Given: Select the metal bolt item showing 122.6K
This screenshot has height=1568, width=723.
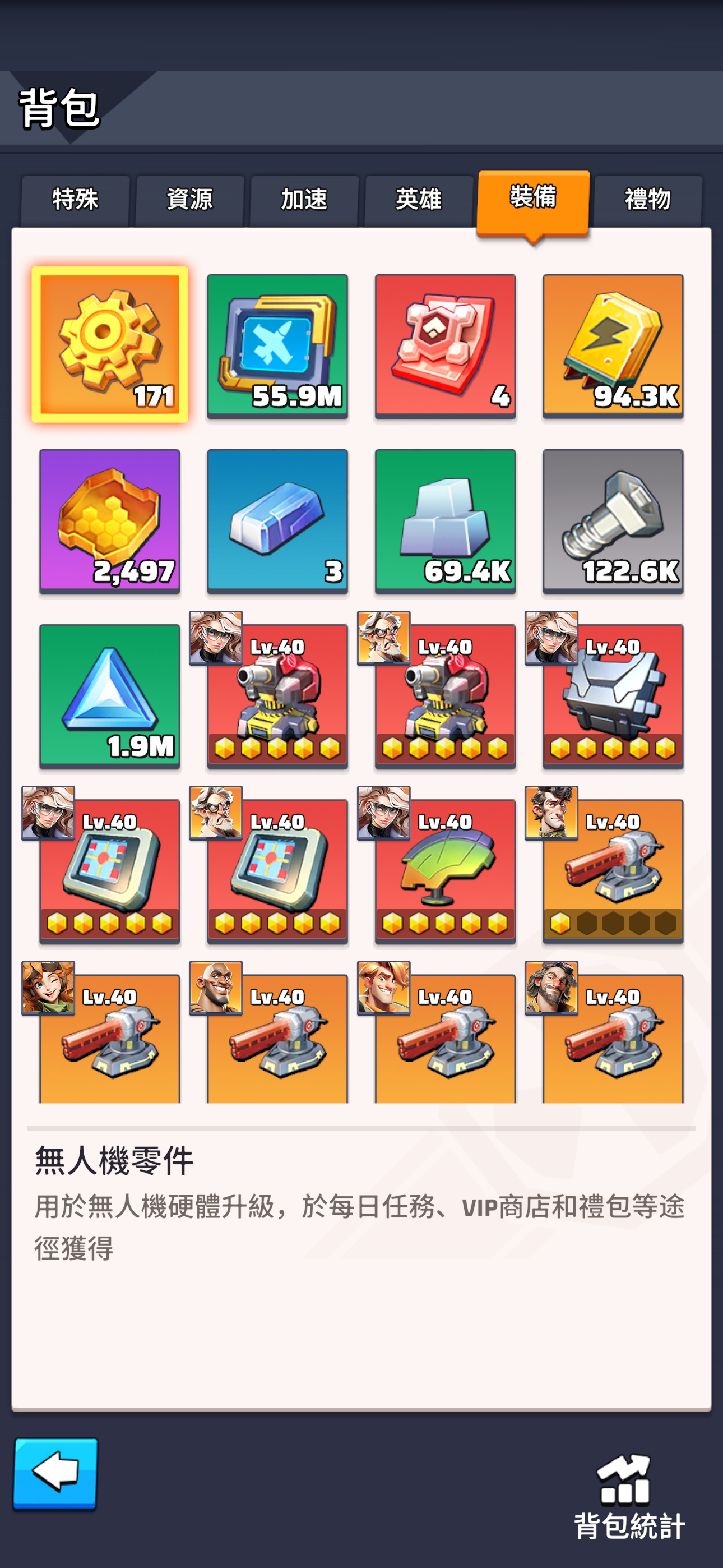Looking at the screenshot, I should (x=613, y=520).
